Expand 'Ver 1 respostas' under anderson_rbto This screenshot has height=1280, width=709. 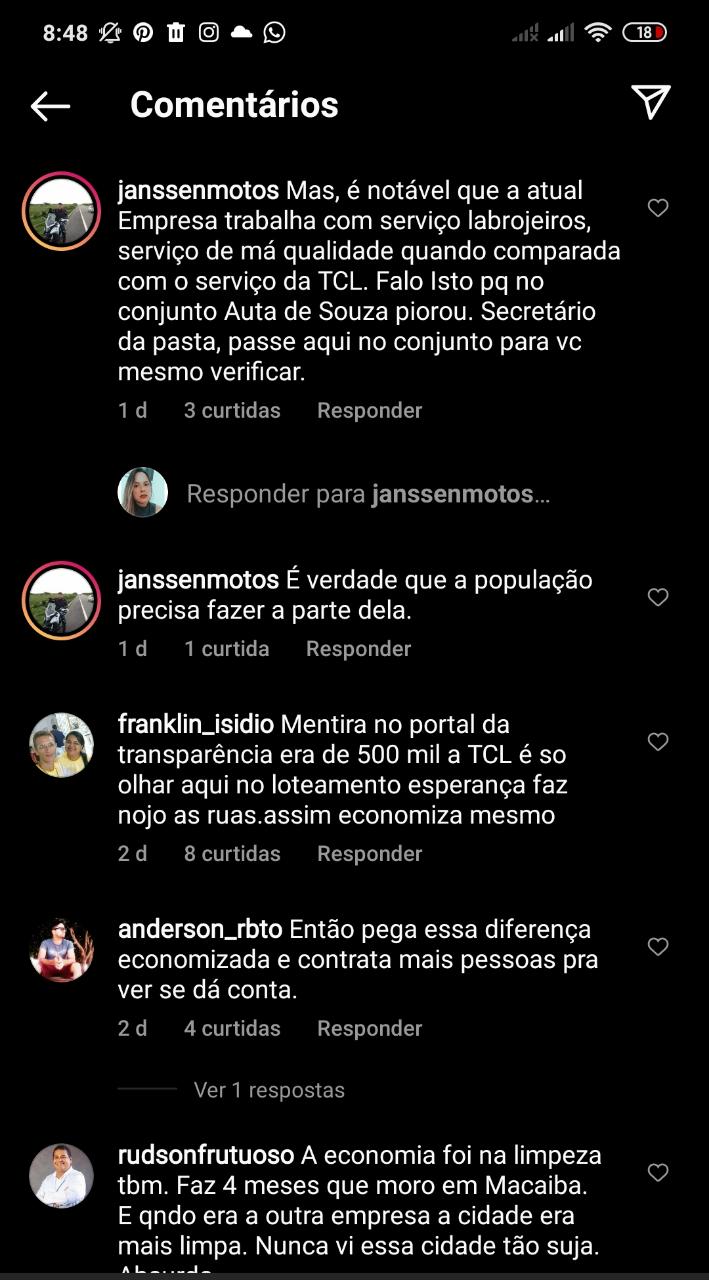point(269,1090)
